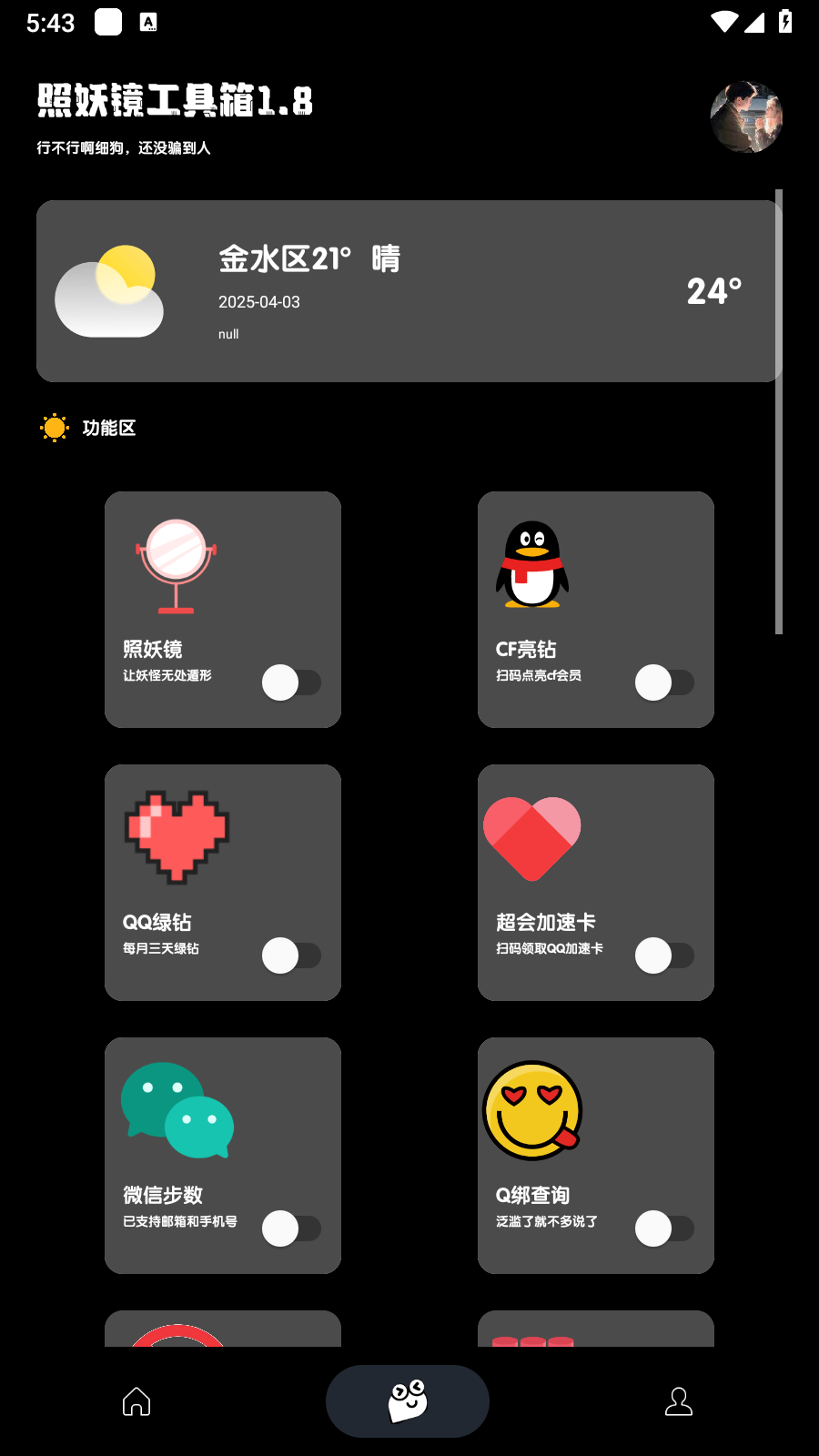Enable the CF亮钻 switch
Screen dimensions: 819x1456
664,682
